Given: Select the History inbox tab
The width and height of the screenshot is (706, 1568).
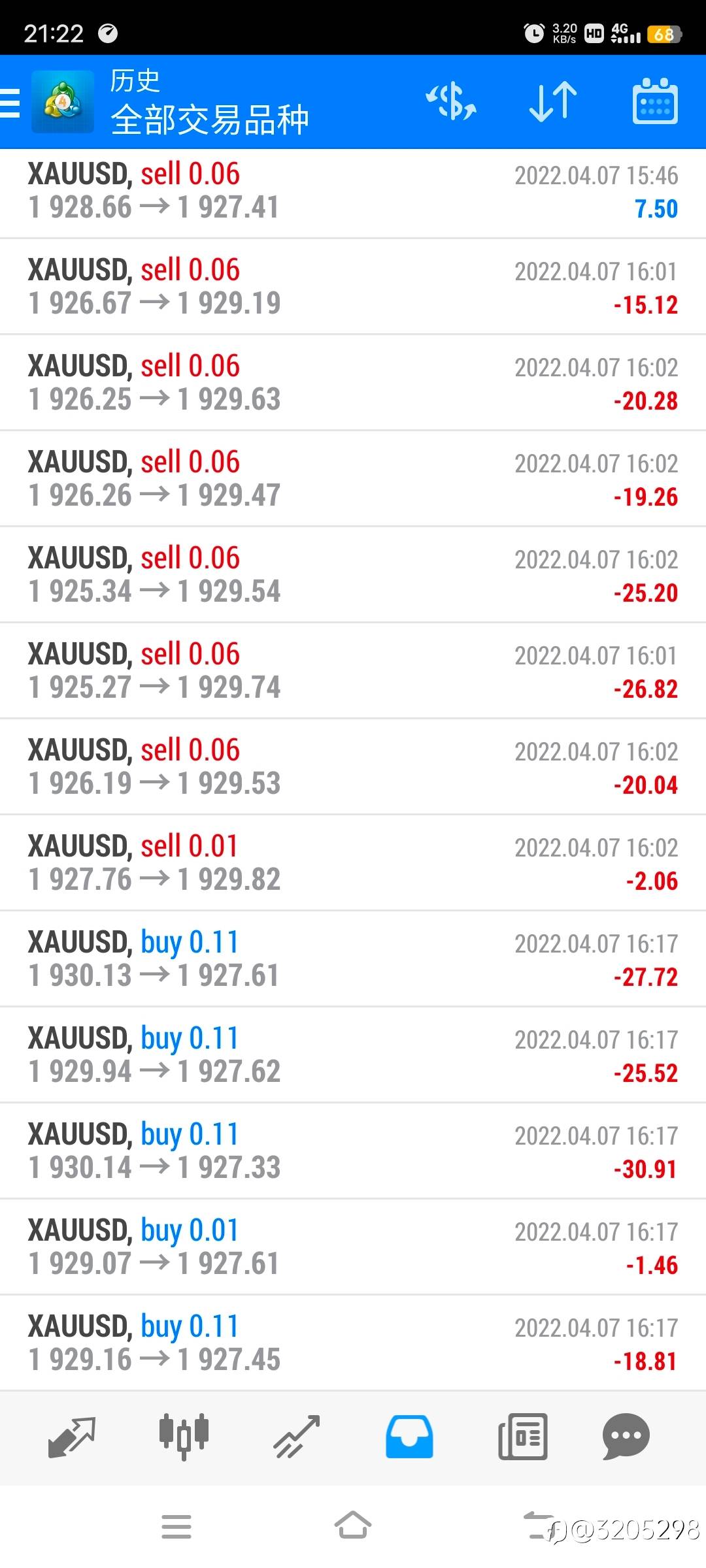Looking at the screenshot, I should pyautogui.click(x=409, y=1437).
